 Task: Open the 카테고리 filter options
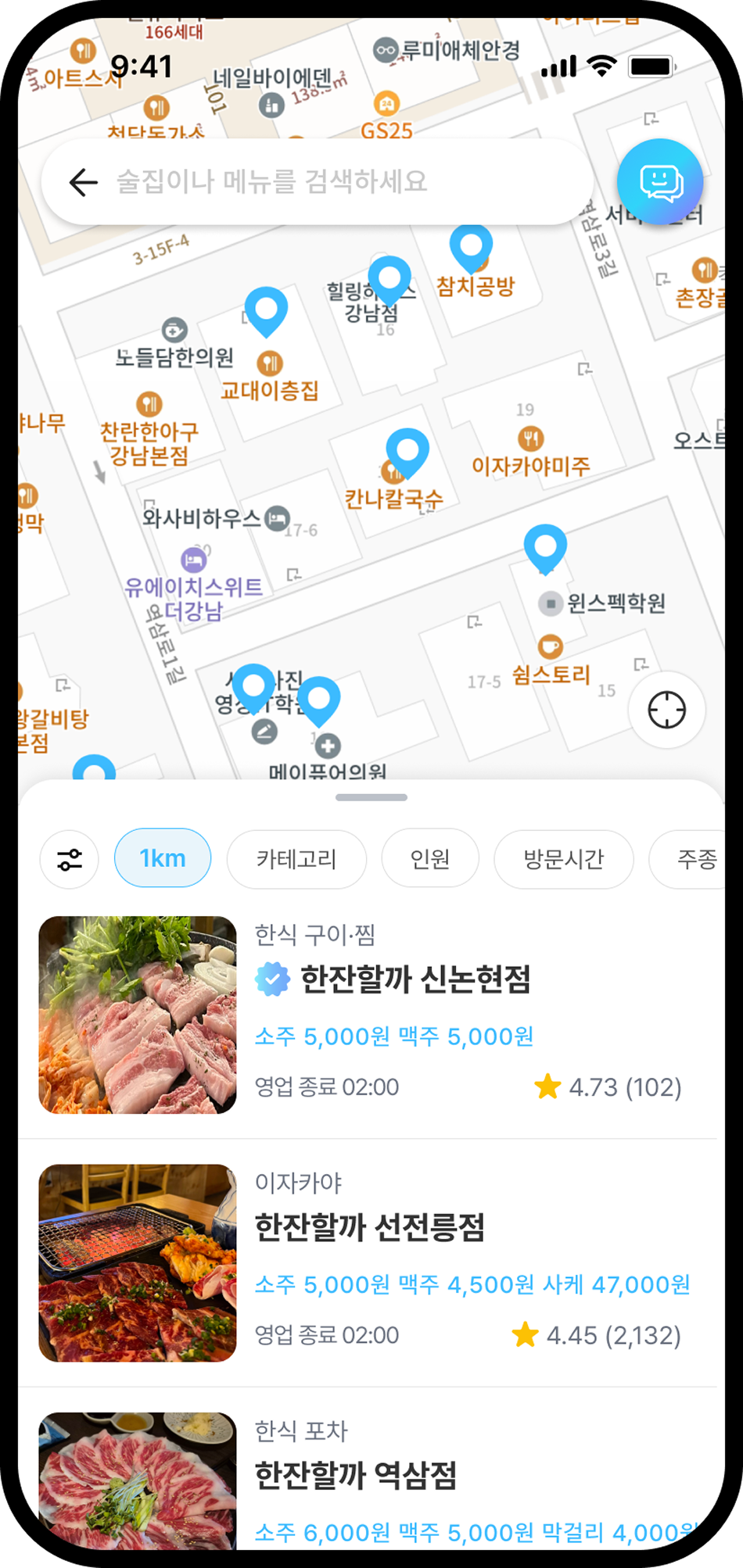(296, 858)
